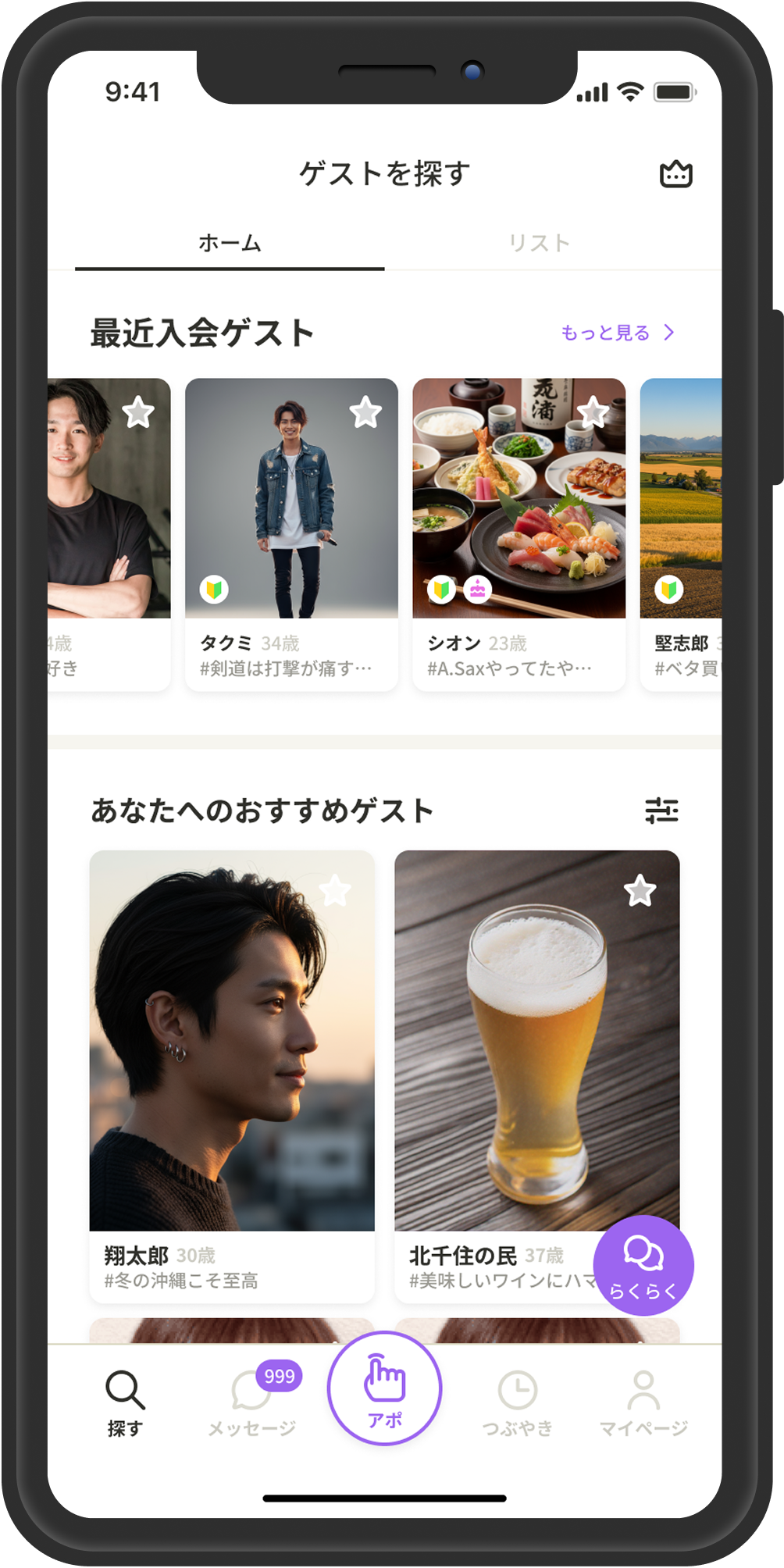
Task: Favorite 北千住の民 with the star icon
Action: point(640,890)
